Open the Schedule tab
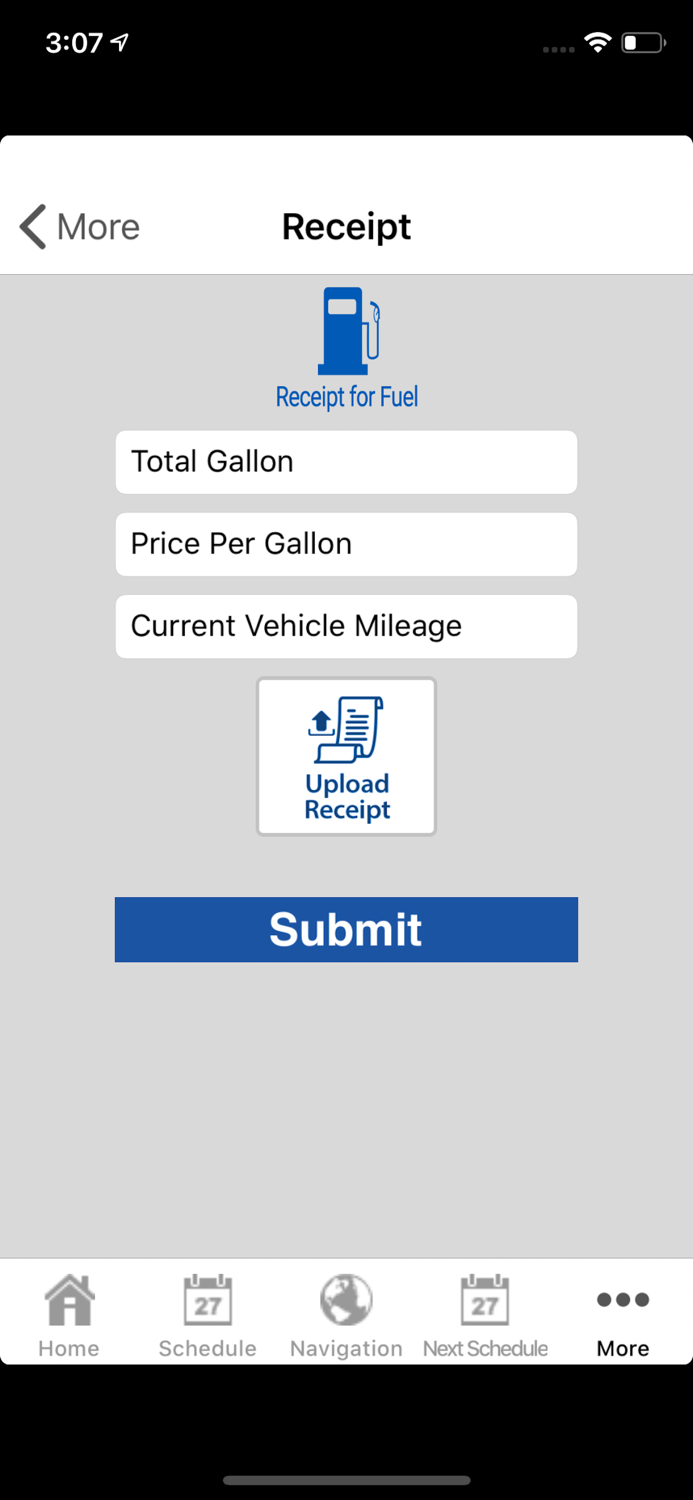 (x=208, y=1316)
